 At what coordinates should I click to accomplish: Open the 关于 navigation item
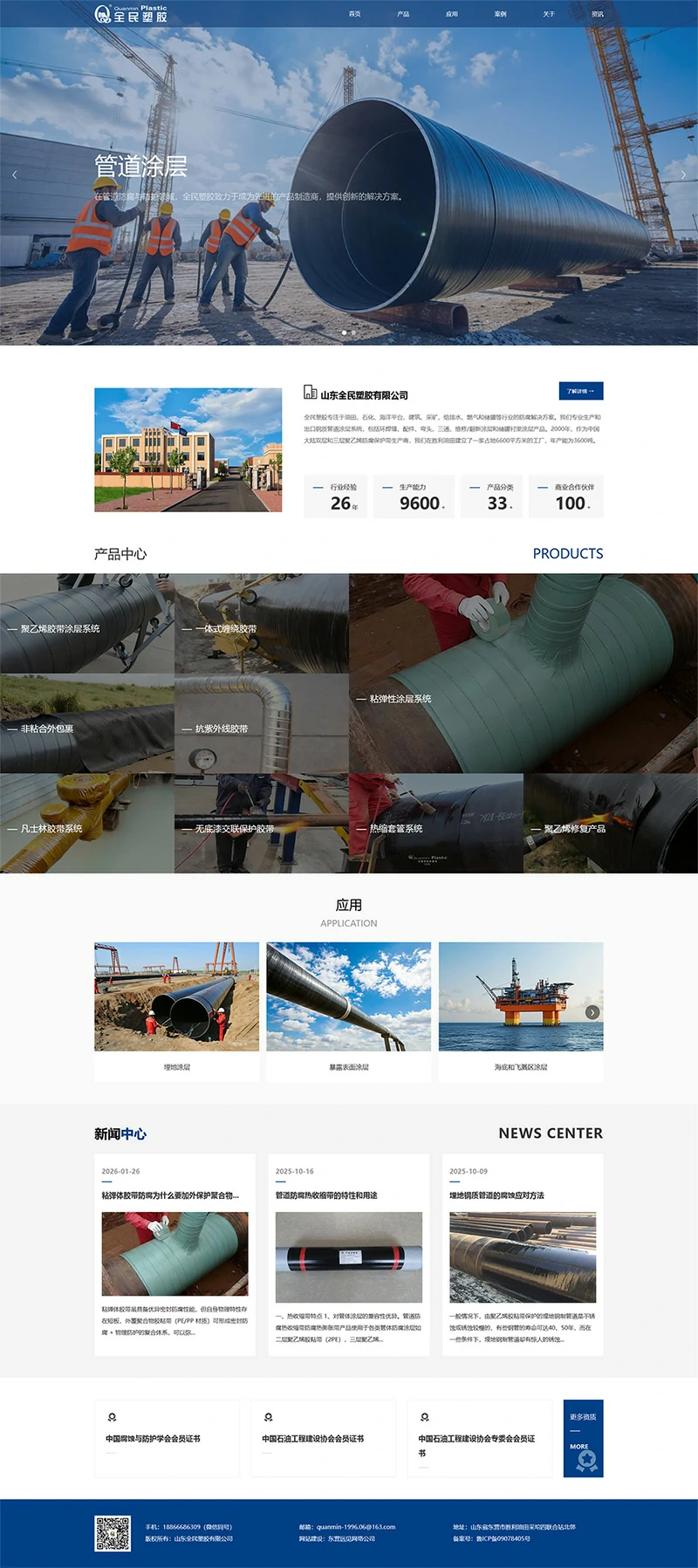click(x=549, y=14)
